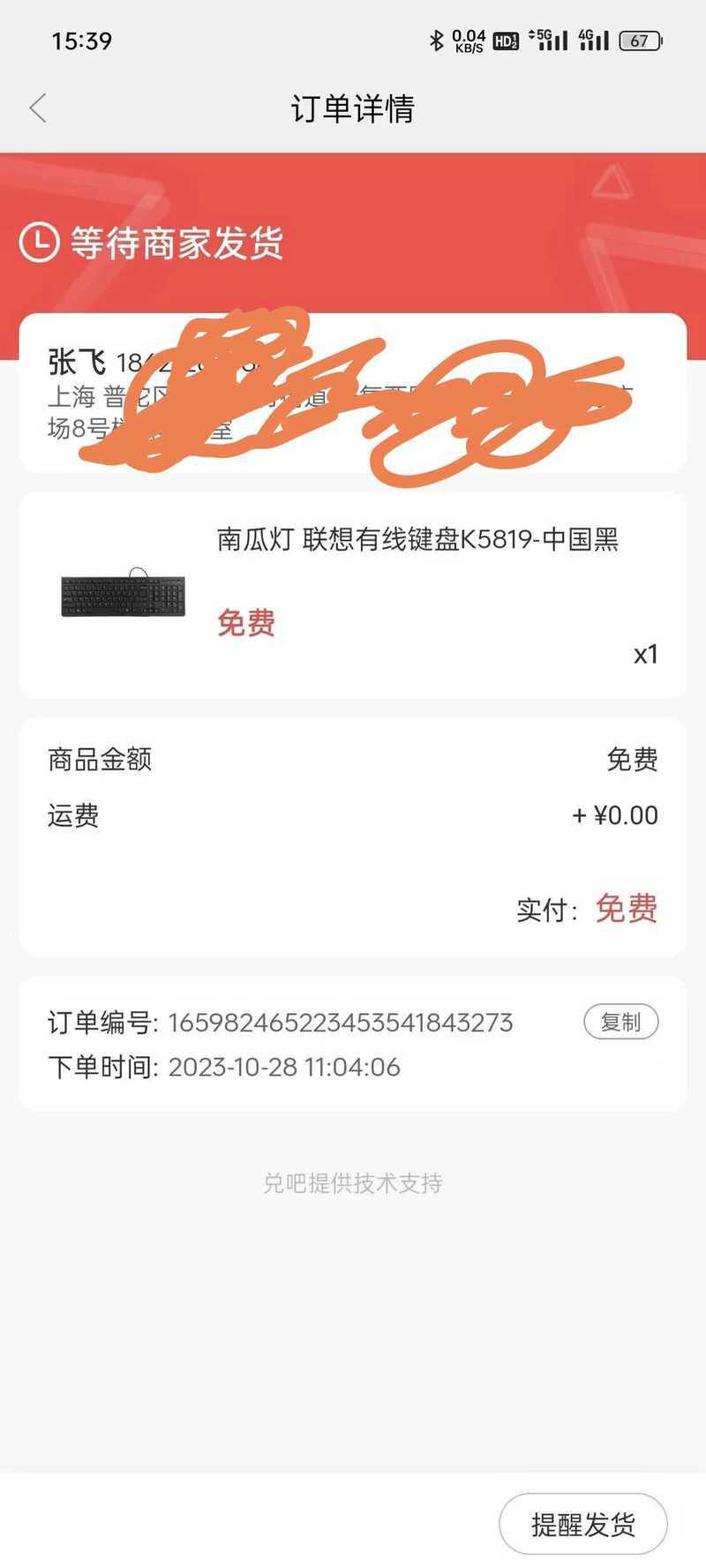The width and height of the screenshot is (706, 1568).
Task: Go back from order details
Action: pos(38,109)
